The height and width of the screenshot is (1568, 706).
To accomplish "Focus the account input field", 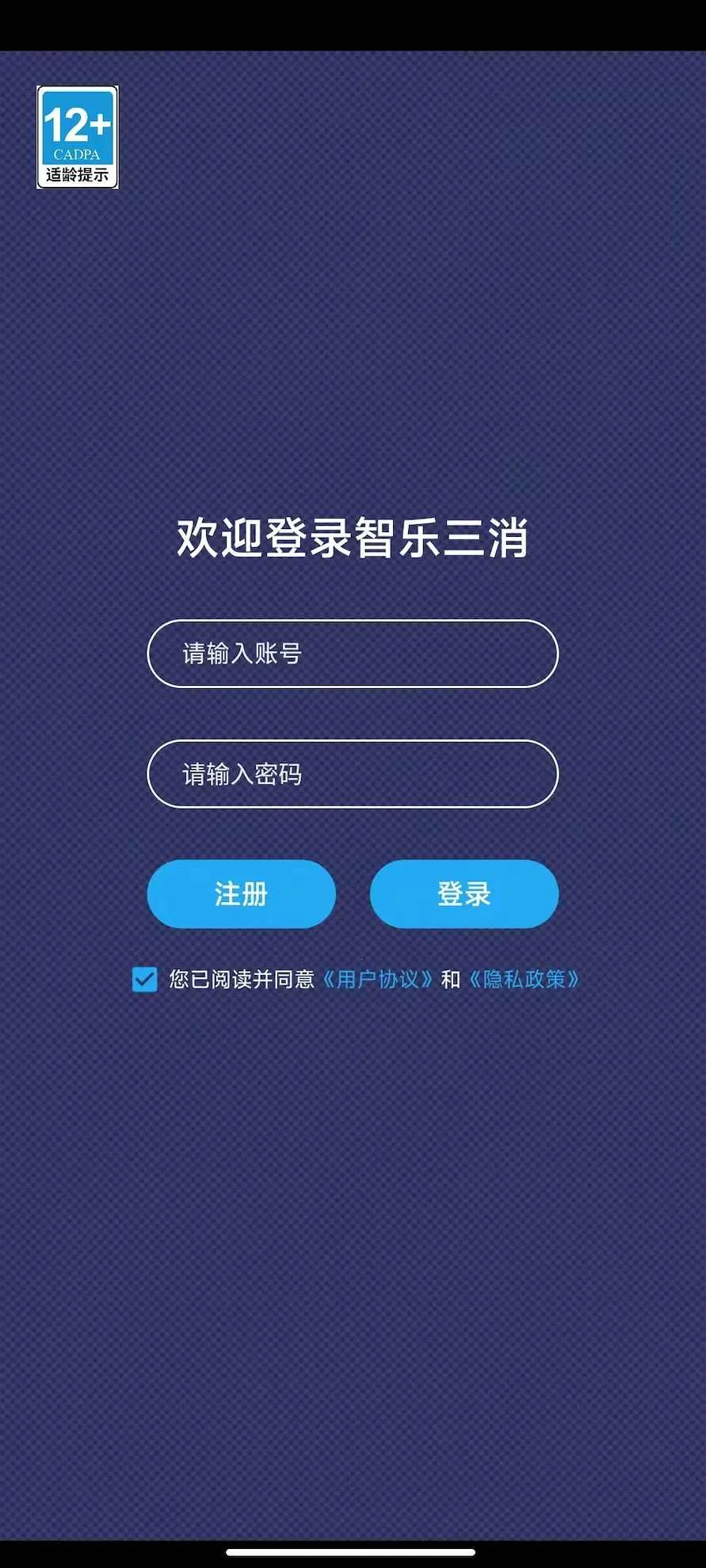I will [353, 653].
